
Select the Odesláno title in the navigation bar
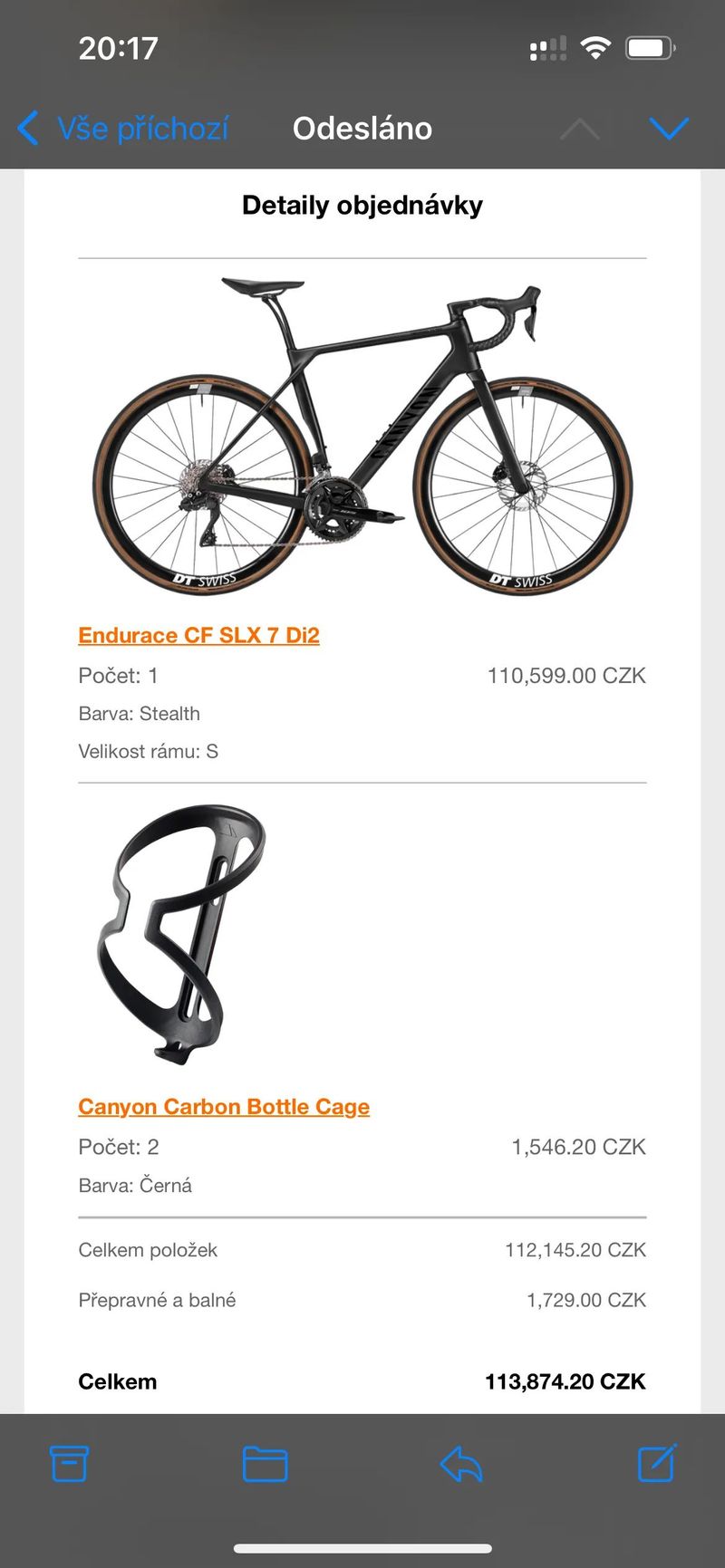(x=362, y=129)
